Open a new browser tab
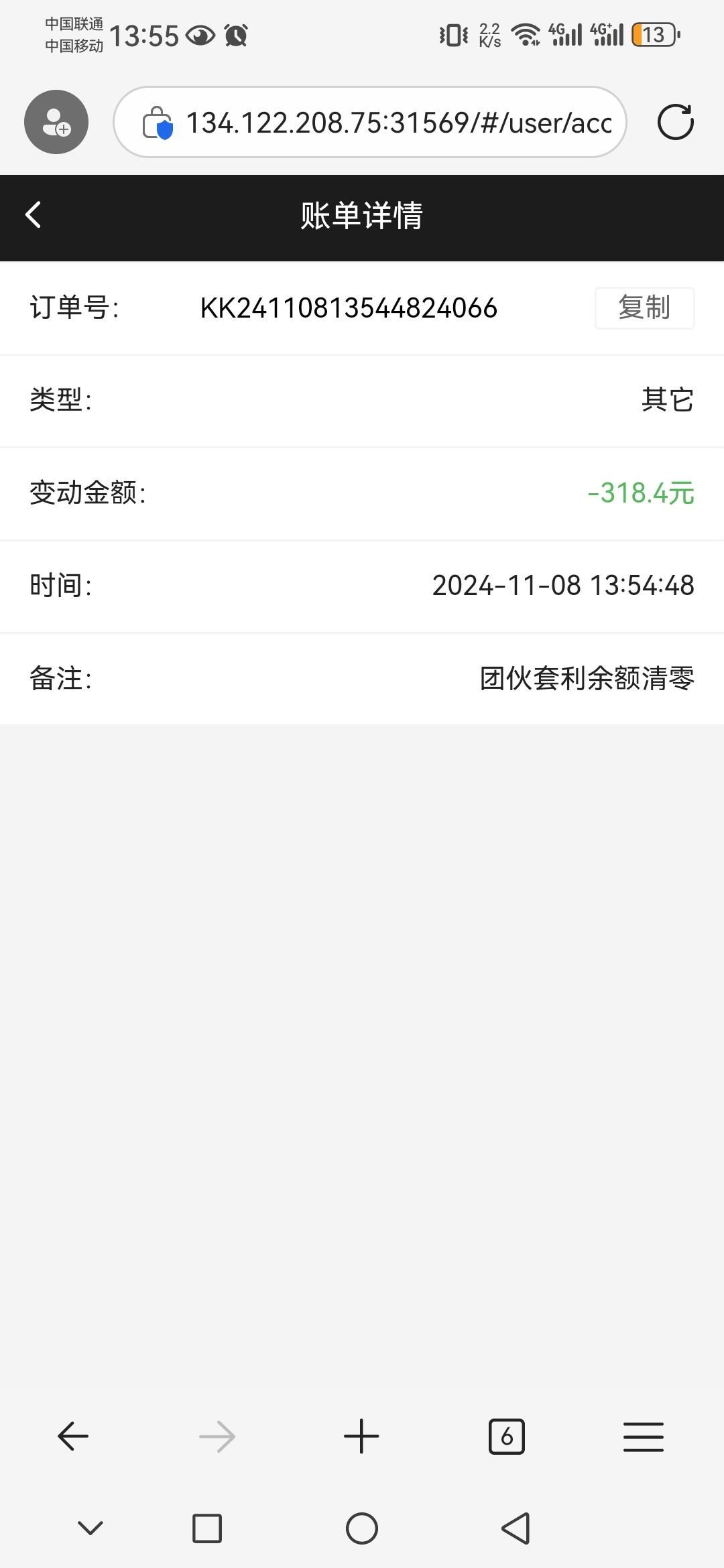Screen dimensions: 724x1568 coord(361,1437)
